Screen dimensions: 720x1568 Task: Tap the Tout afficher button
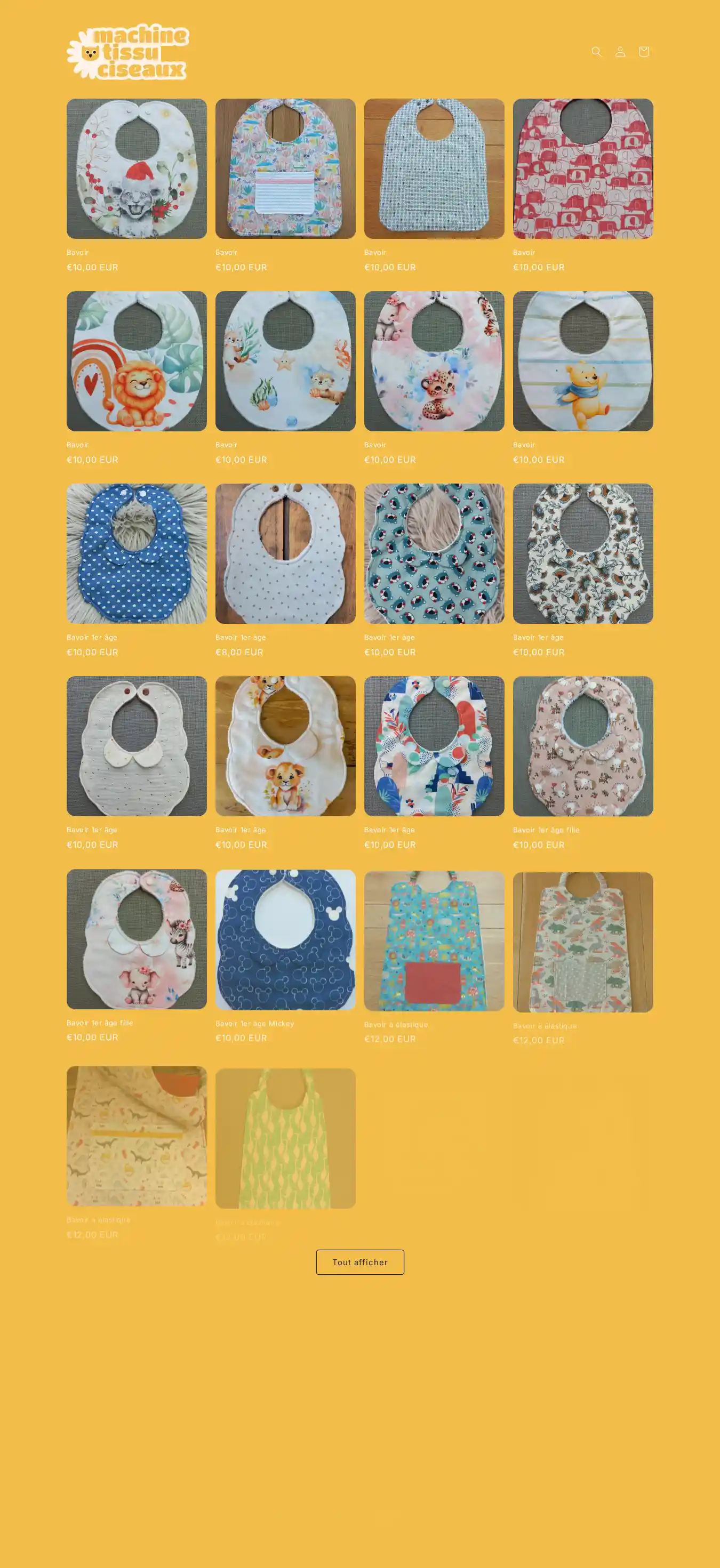click(x=359, y=1262)
